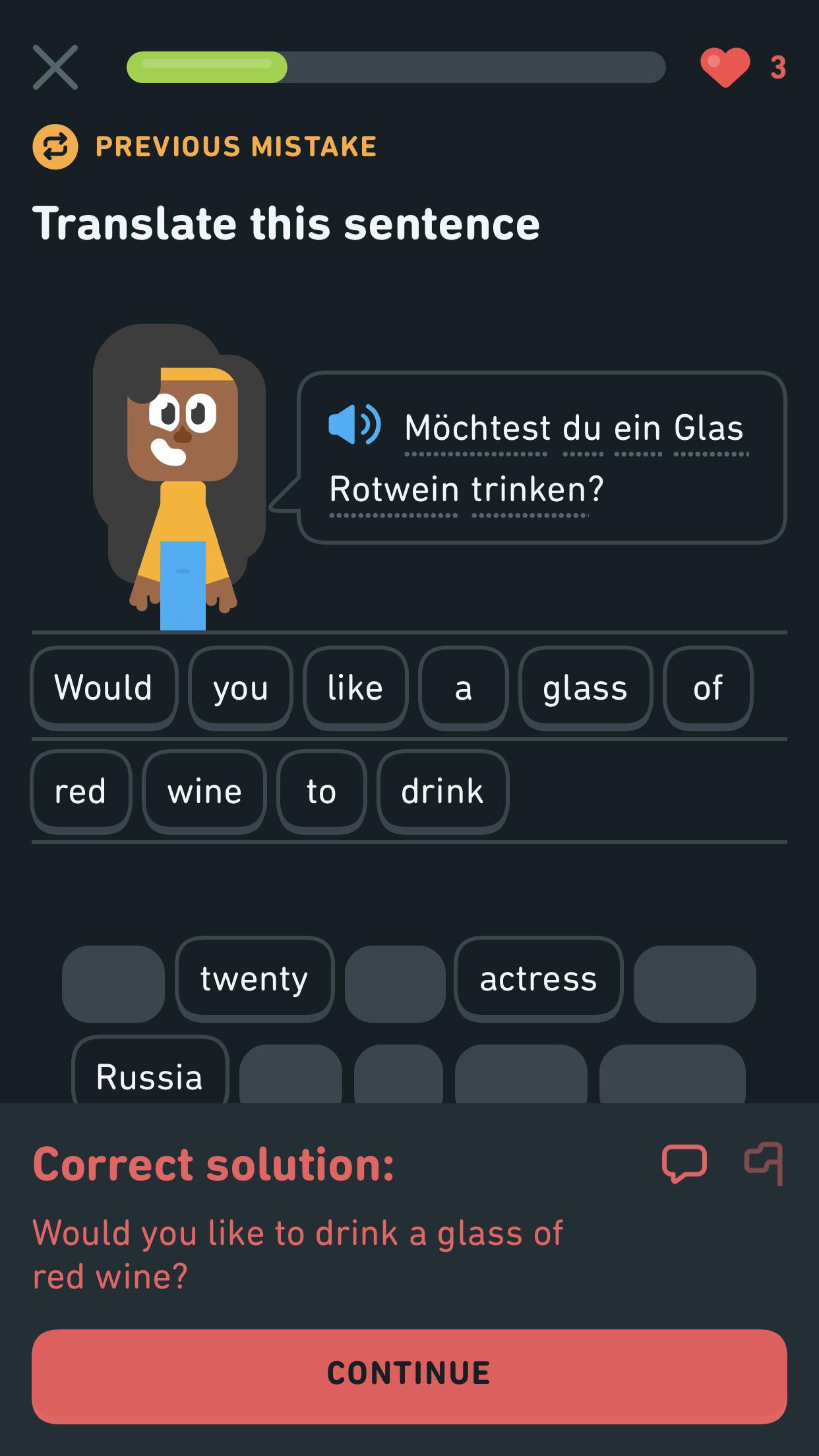Click the green lesson progress bar

pyautogui.click(x=208, y=68)
